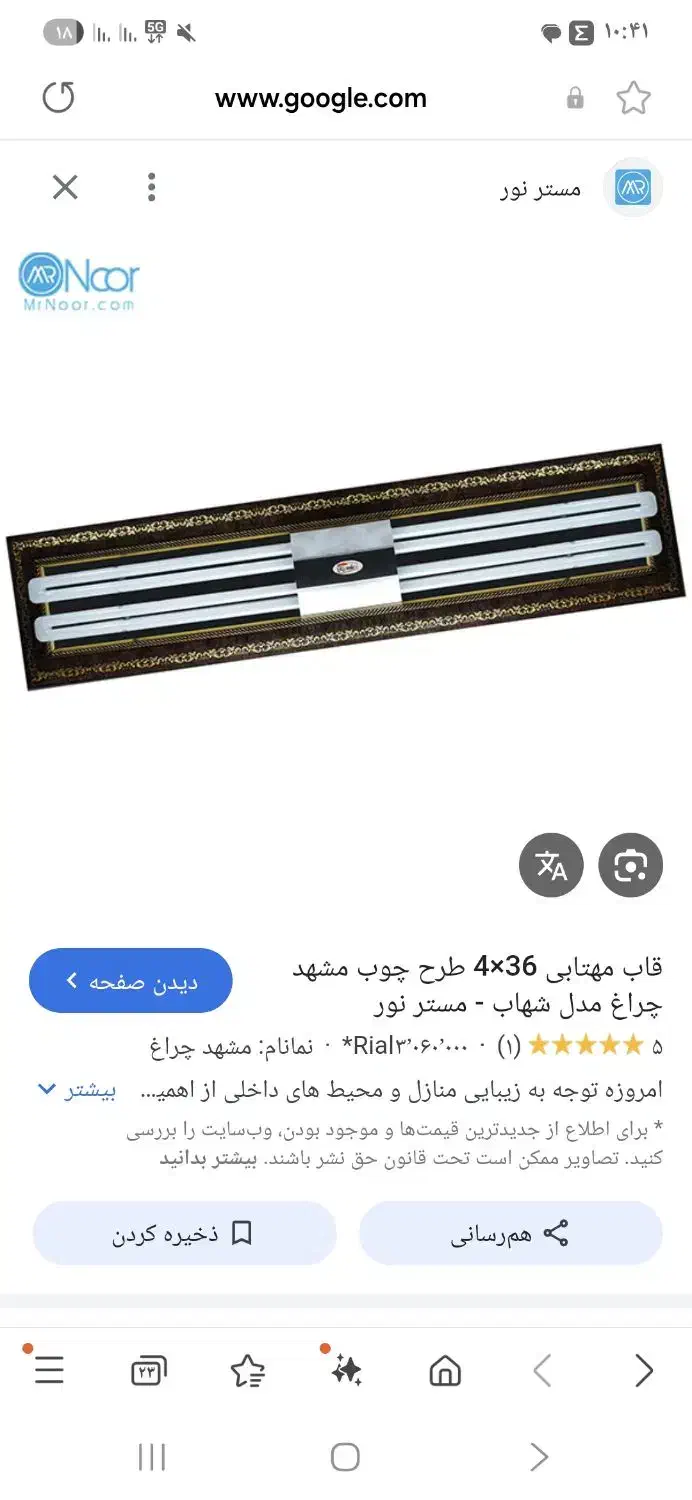Viewport: 692px width, 1500px height.
Task: Tap the دیدن صفحه button
Action: click(x=131, y=981)
